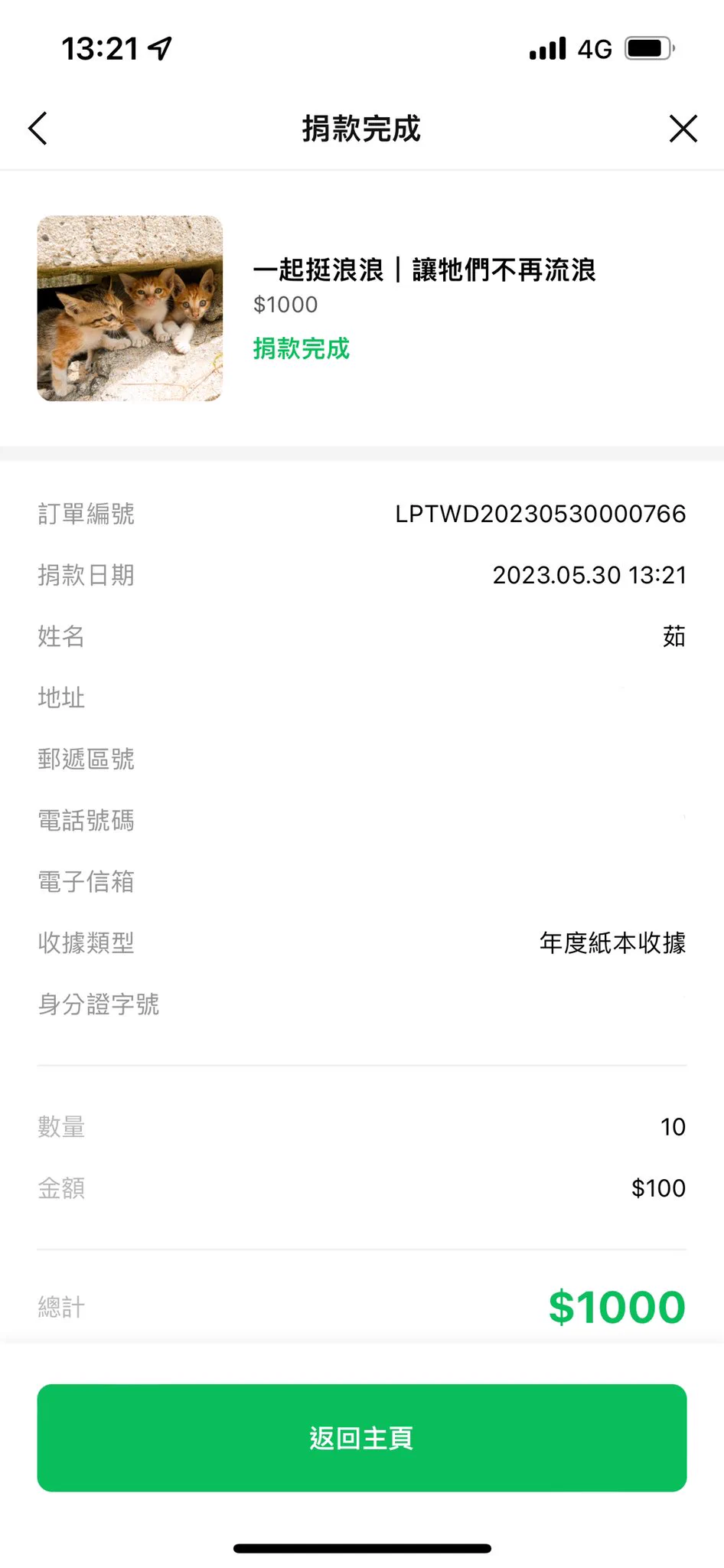Open the stray kittens donation project card
Viewport: 724px width, 1568px height.
pyautogui.click(x=362, y=309)
